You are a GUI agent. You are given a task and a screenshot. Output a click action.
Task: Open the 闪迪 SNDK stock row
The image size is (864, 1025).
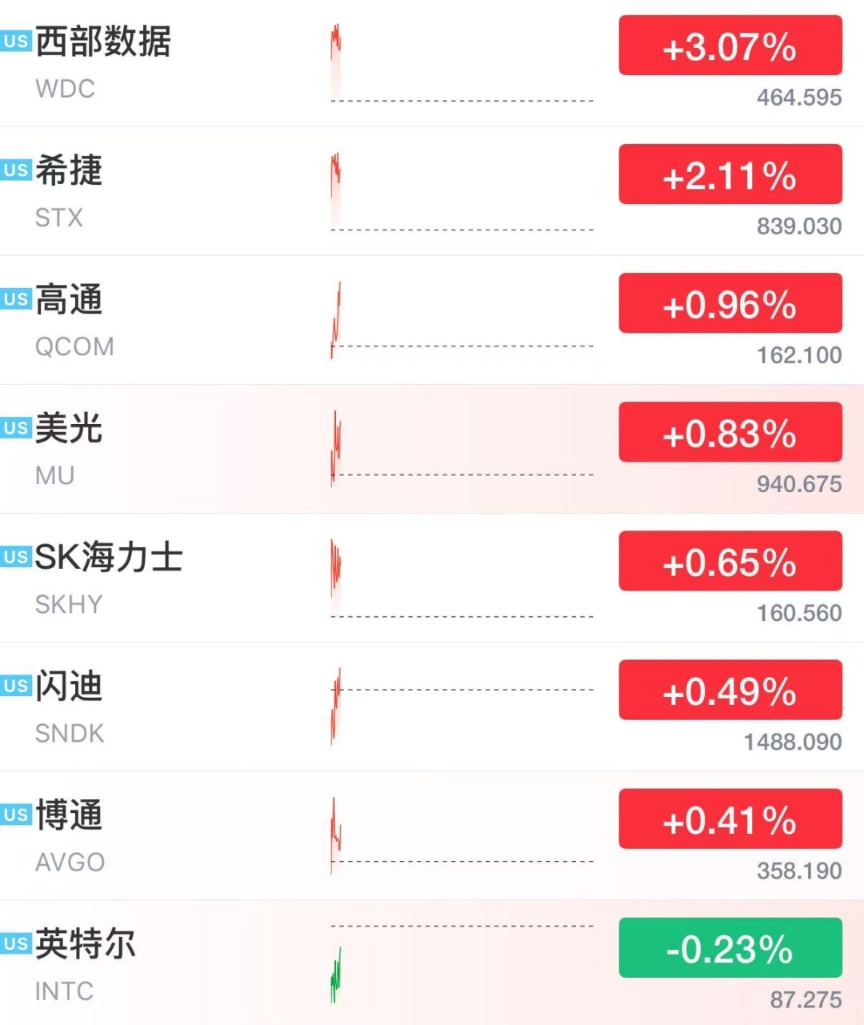[432, 706]
